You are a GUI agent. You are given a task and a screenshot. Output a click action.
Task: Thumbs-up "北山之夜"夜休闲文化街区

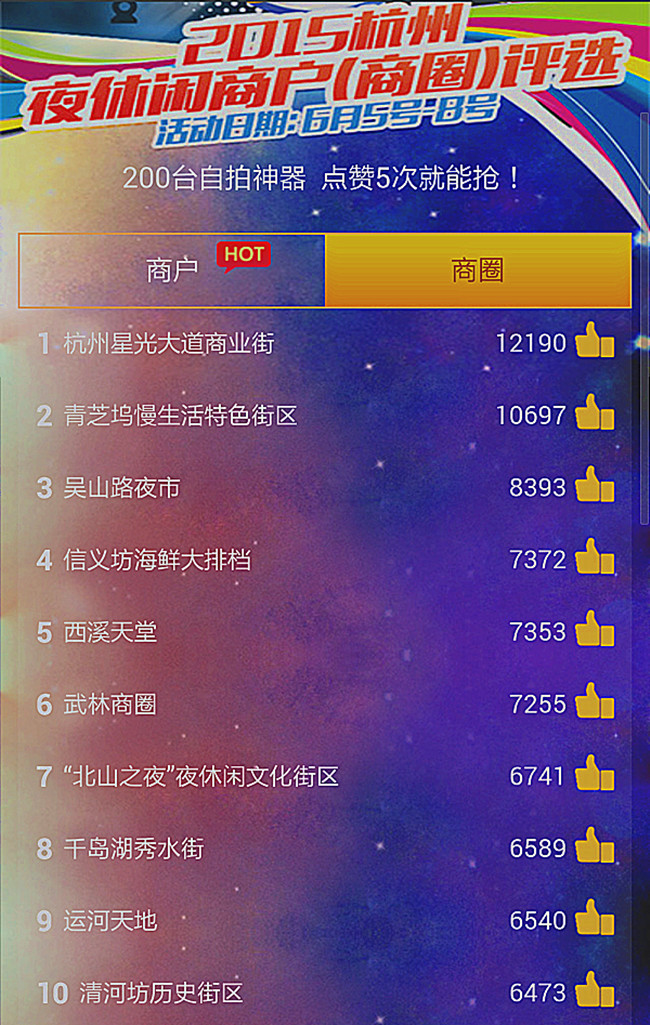(594, 775)
